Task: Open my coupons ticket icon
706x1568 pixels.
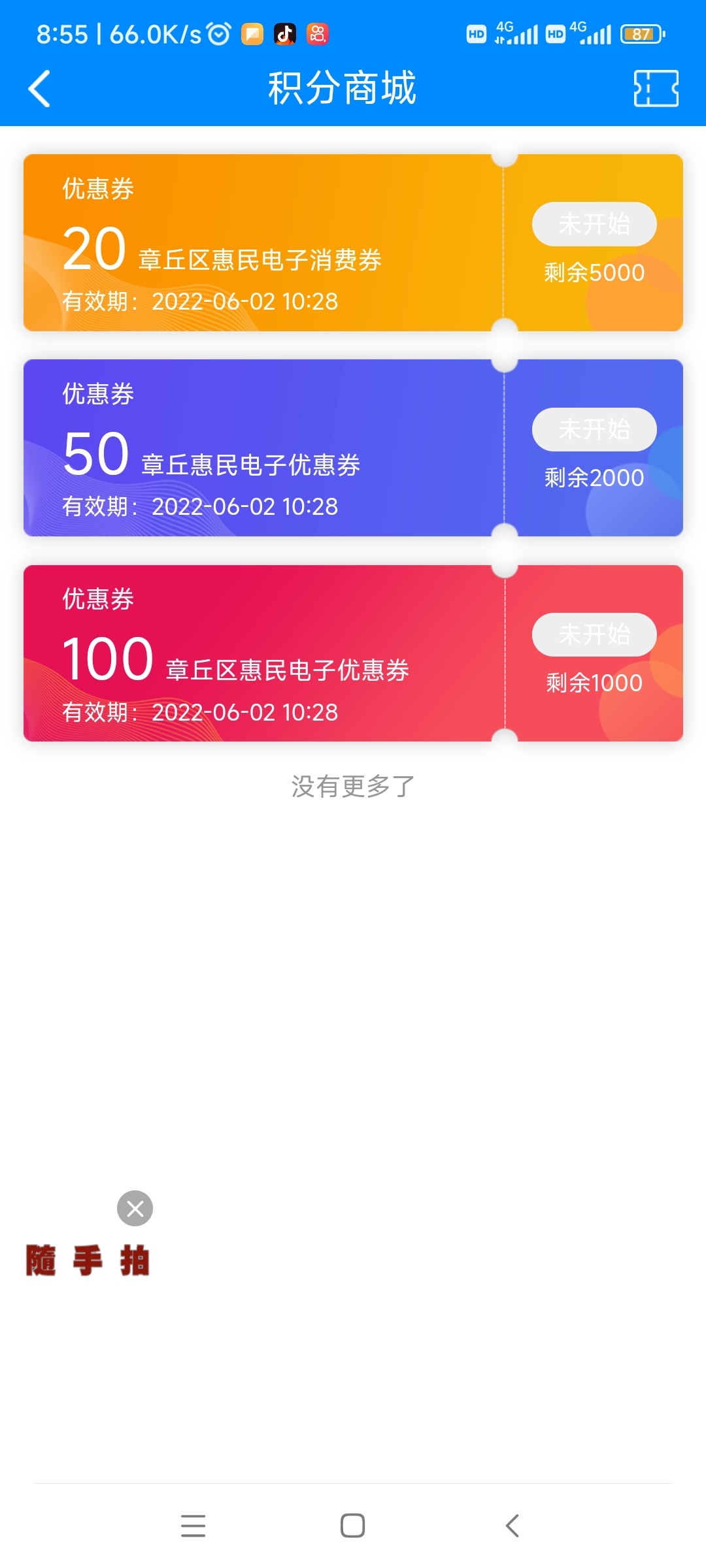Action: 656,88
